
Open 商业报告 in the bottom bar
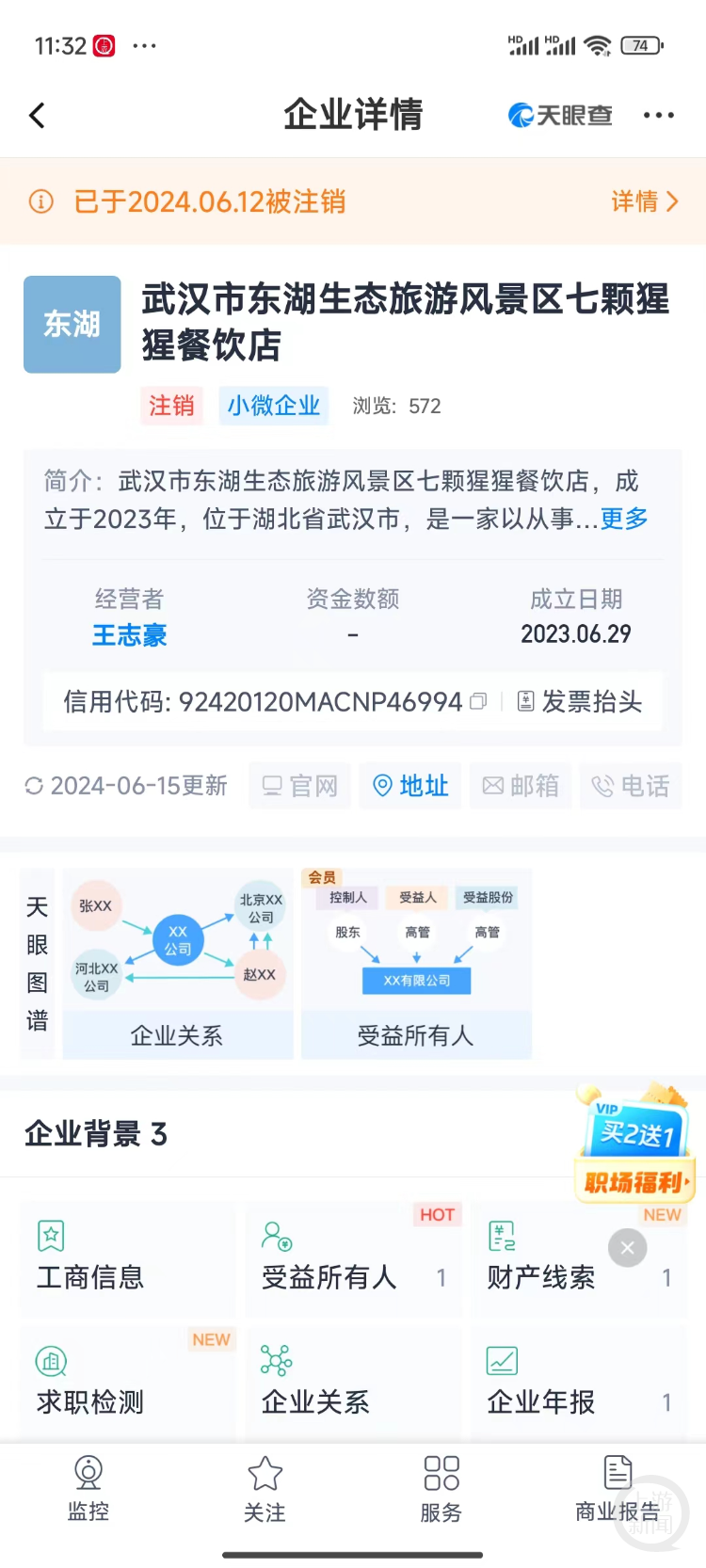618,1489
